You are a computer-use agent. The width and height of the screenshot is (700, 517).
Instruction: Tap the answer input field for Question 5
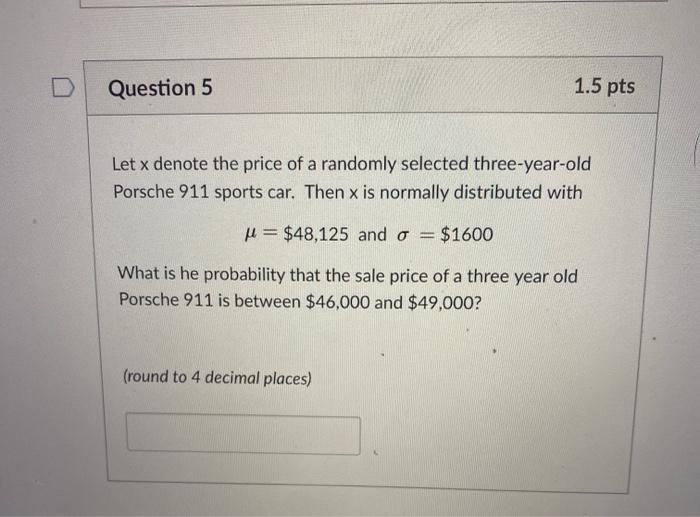[243, 434]
